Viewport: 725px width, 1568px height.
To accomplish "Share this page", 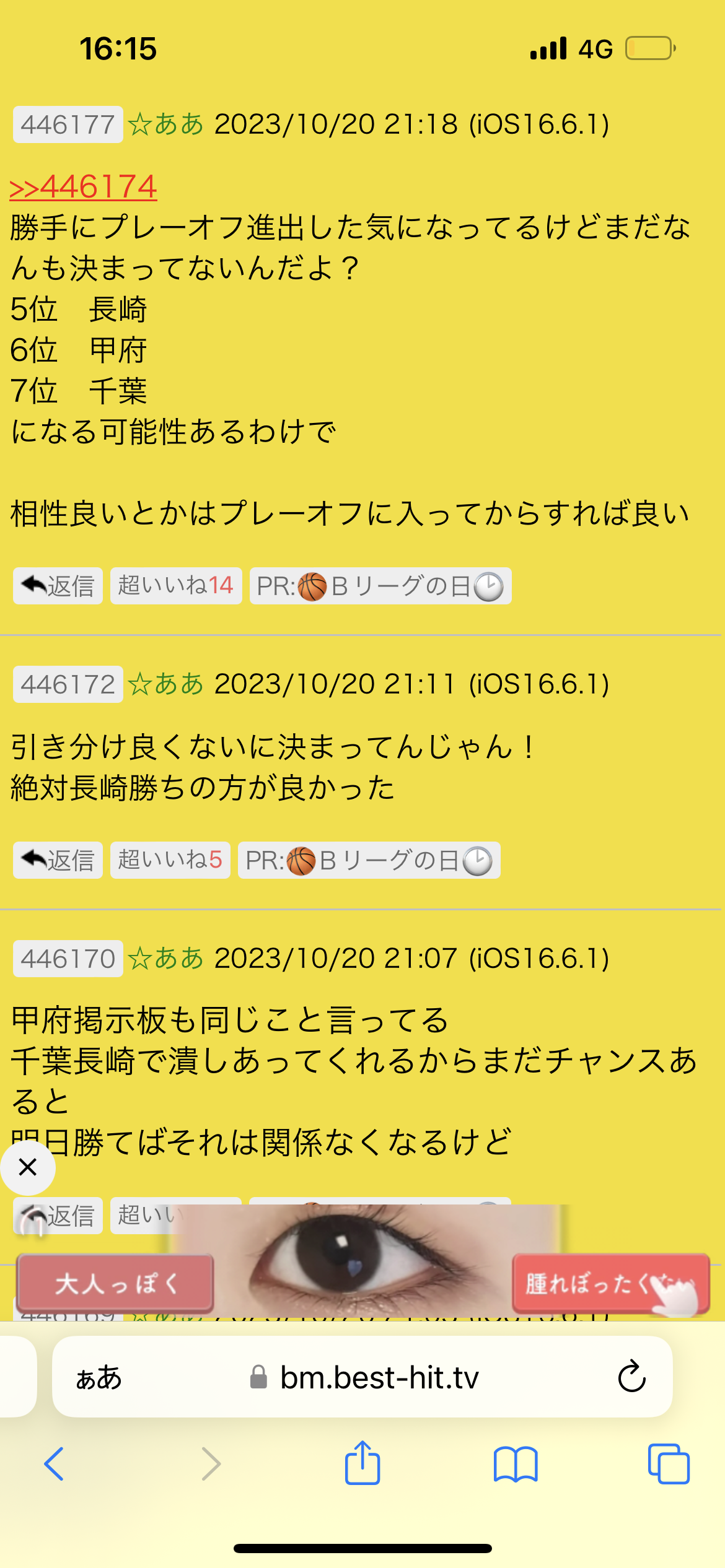I will 362,1463.
